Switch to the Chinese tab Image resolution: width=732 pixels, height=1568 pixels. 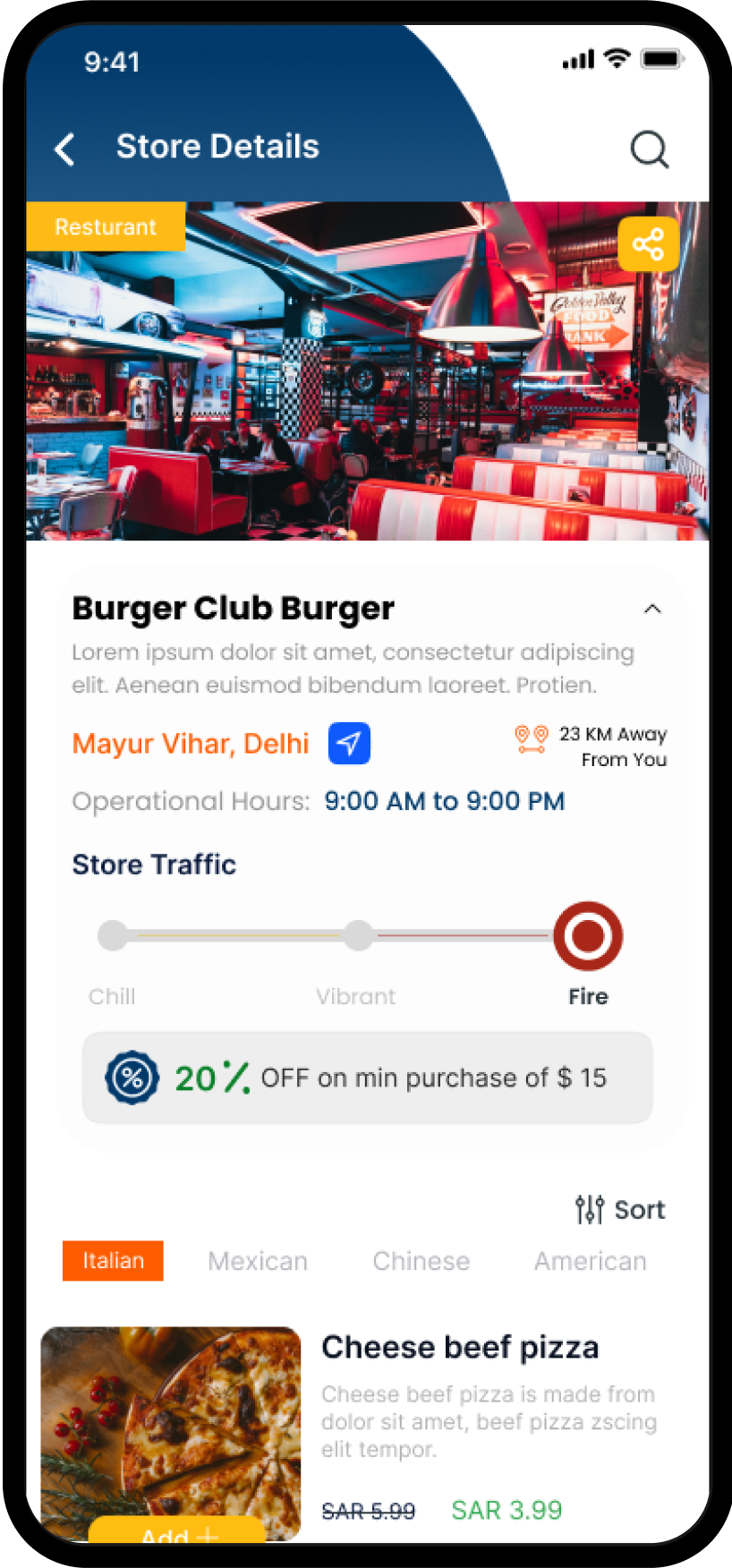(421, 1261)
